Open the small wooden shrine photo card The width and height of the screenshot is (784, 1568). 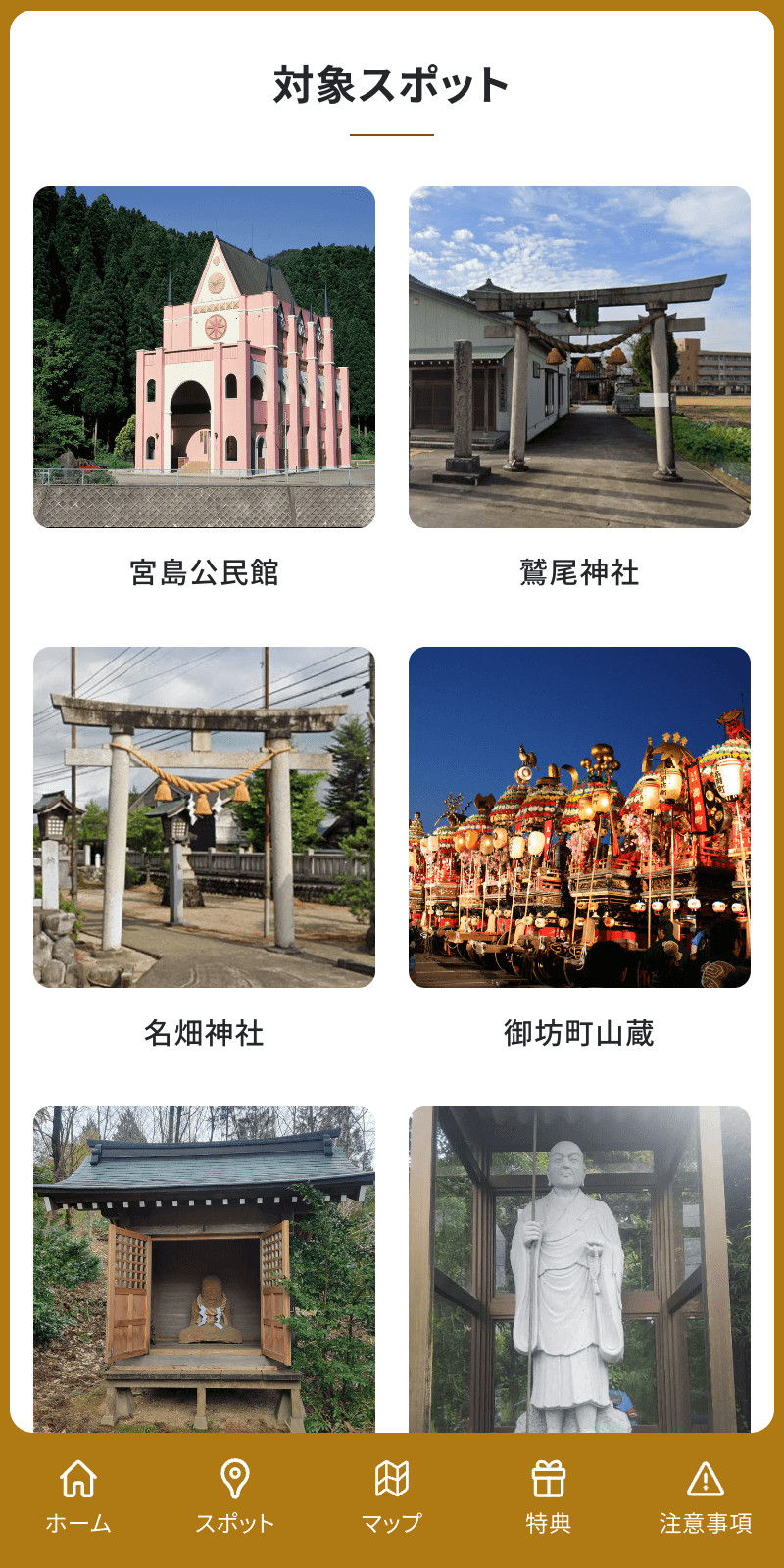(204, 1270)
